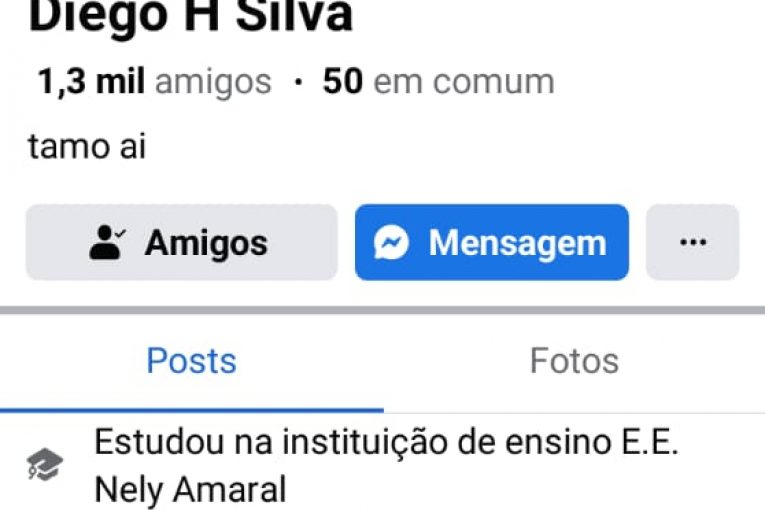The height and width of the screenshot is (510, 765).
Task: Send a message via Mensagem button
Action: (492, 243)
